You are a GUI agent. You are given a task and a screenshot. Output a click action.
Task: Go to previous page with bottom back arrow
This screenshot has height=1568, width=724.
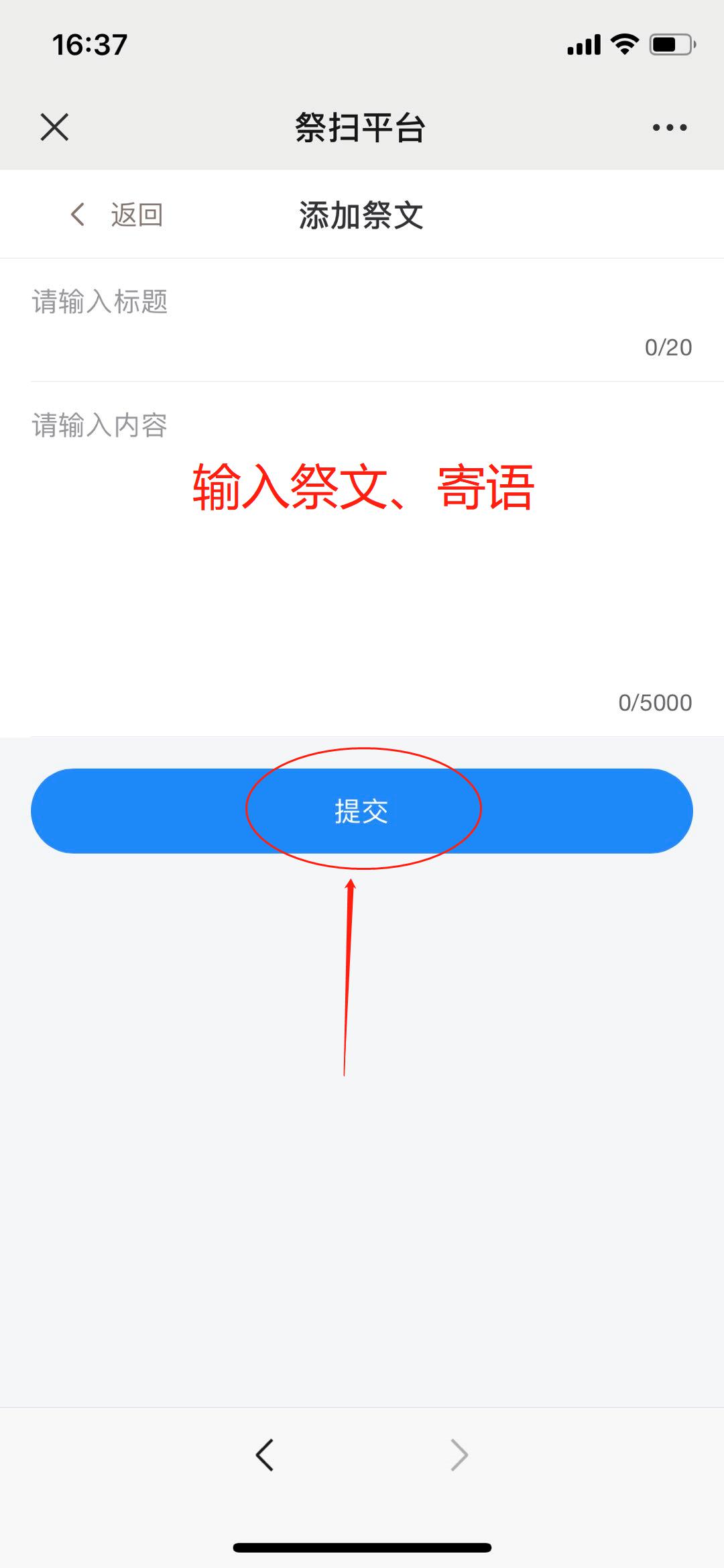[x=265, y=1455]
